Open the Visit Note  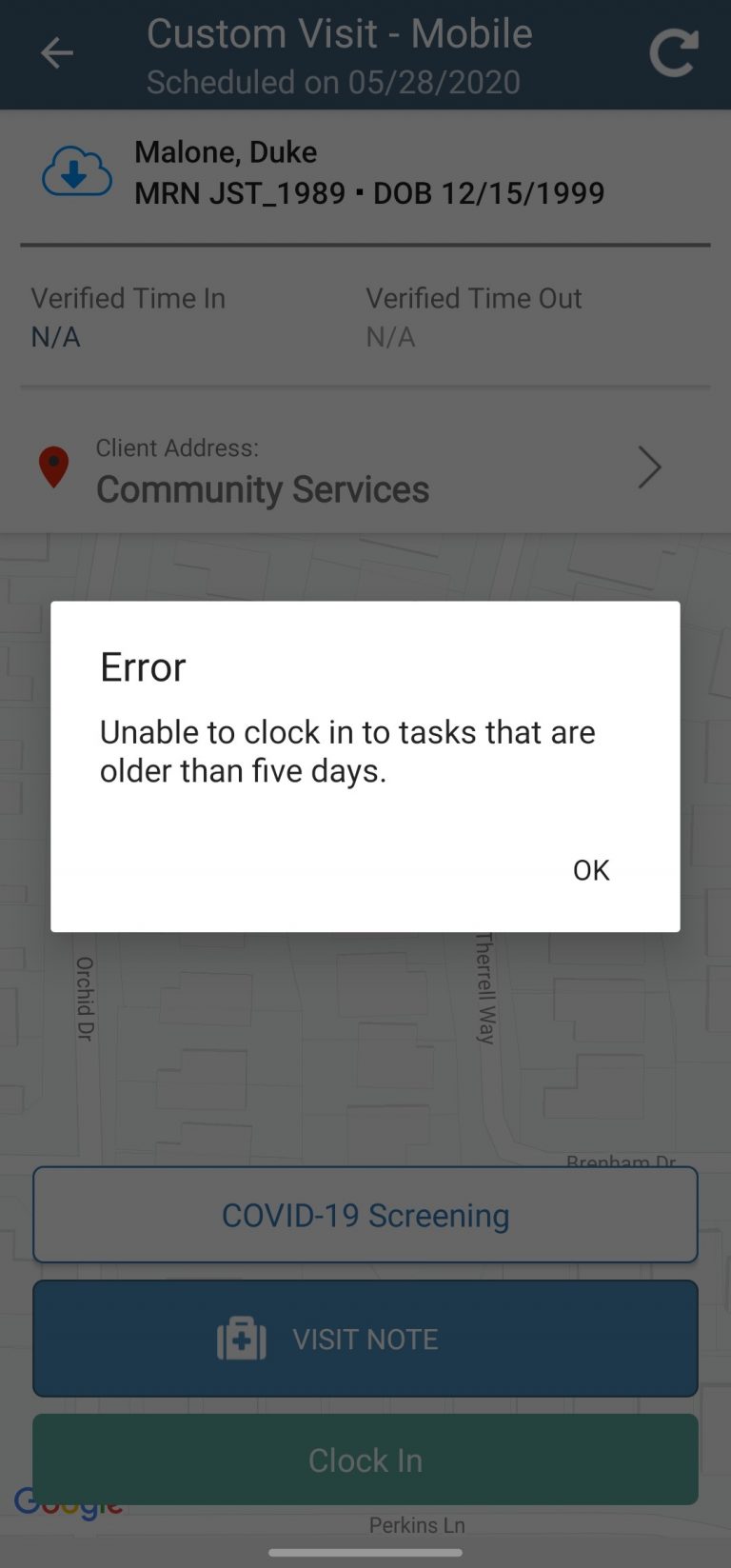point(365,1339)
